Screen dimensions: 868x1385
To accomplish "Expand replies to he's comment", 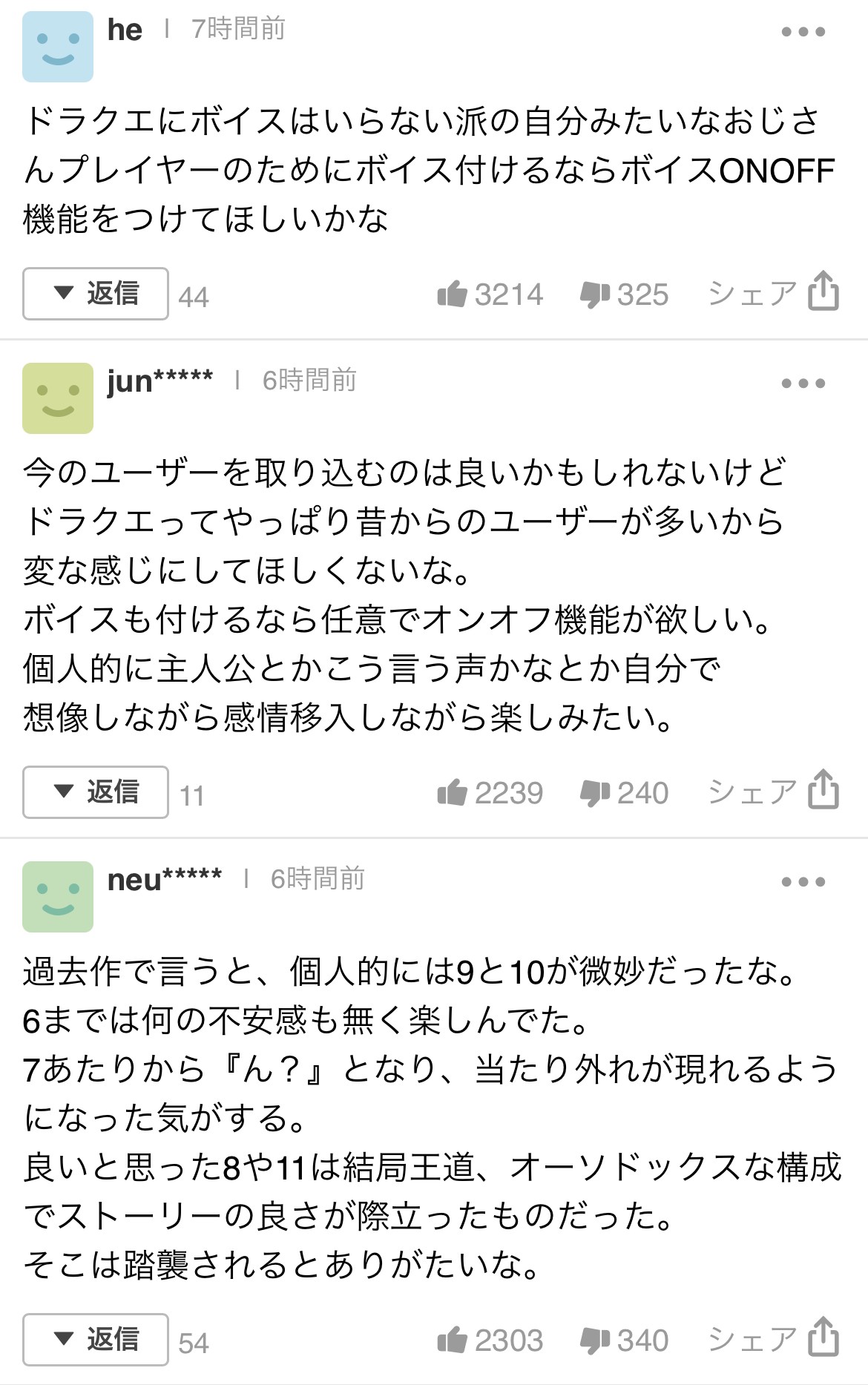I will (x=96, y=294).
